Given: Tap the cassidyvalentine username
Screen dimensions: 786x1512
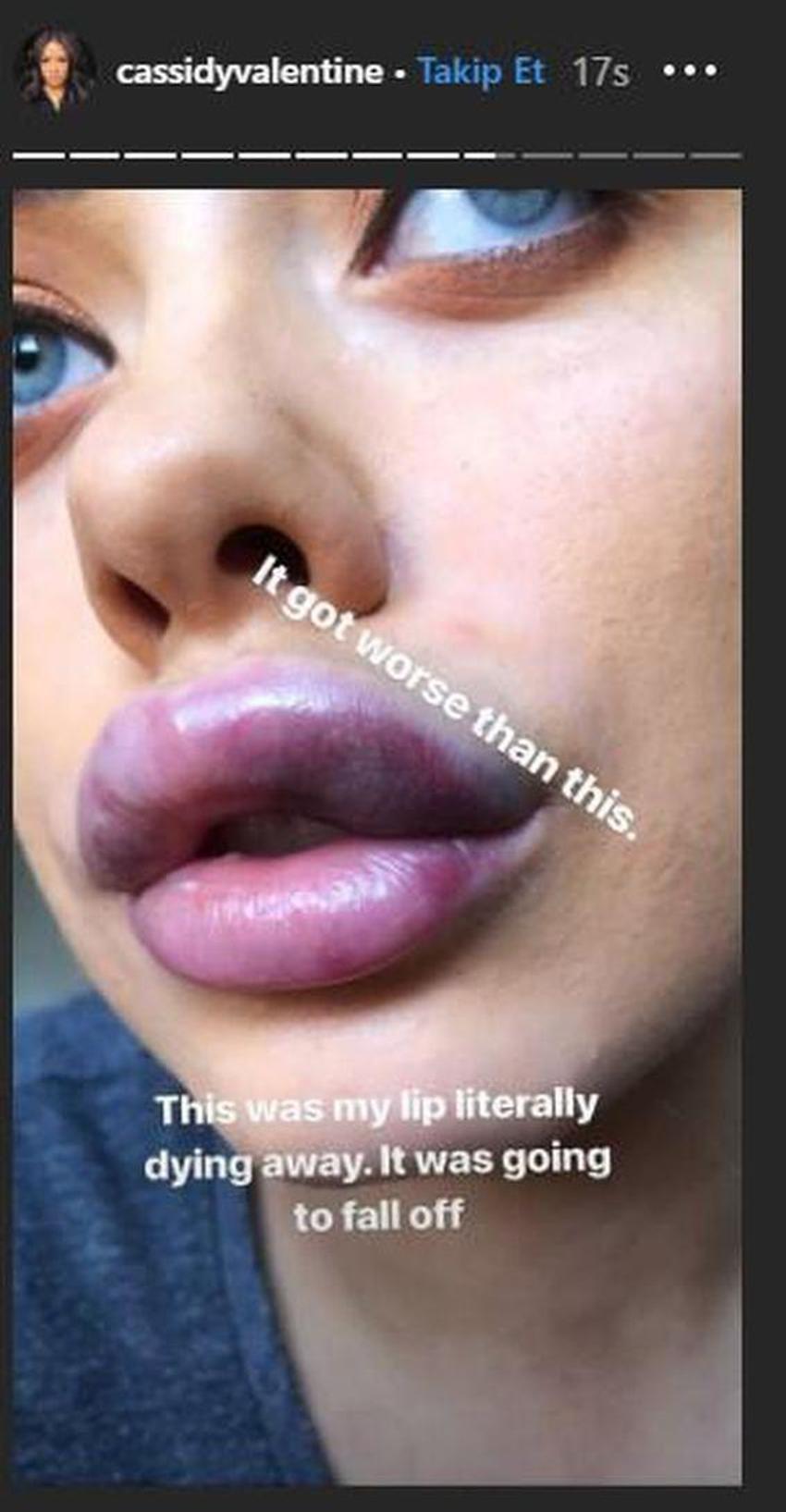Looking at the screenshot, I should coord(250,71).
